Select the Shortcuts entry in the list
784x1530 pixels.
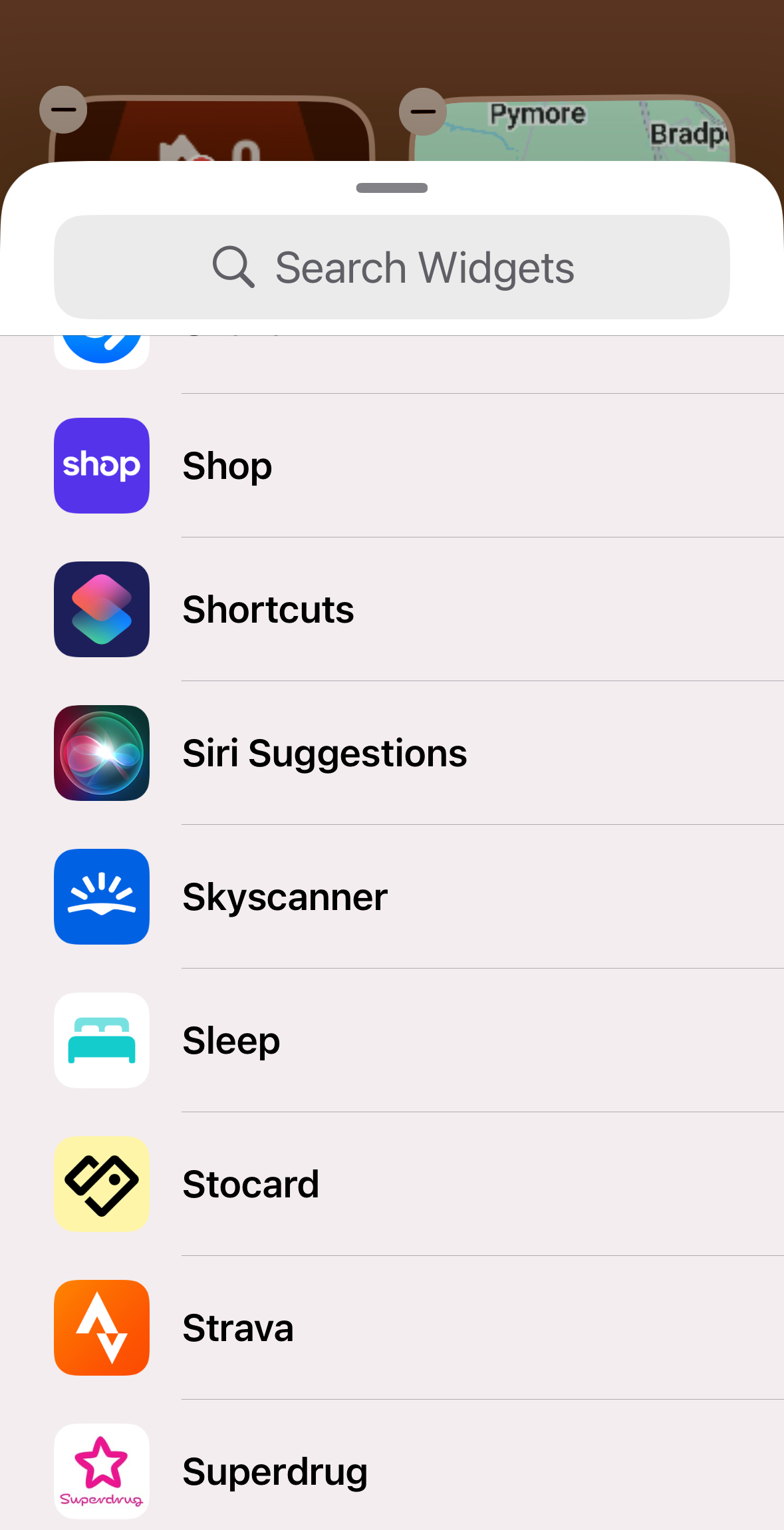269,609
